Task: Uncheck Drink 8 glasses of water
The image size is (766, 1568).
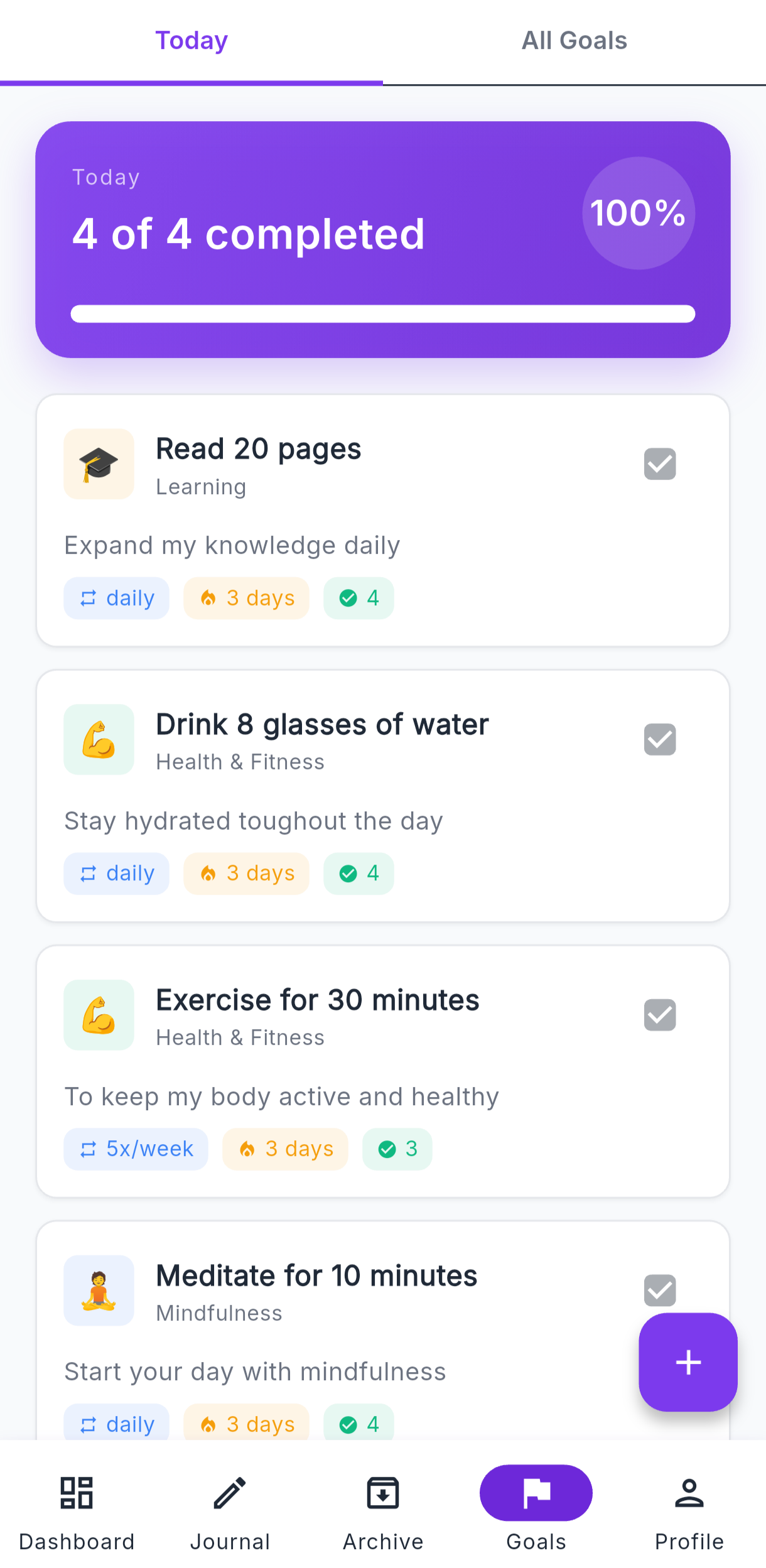Action: pos(659,740)
